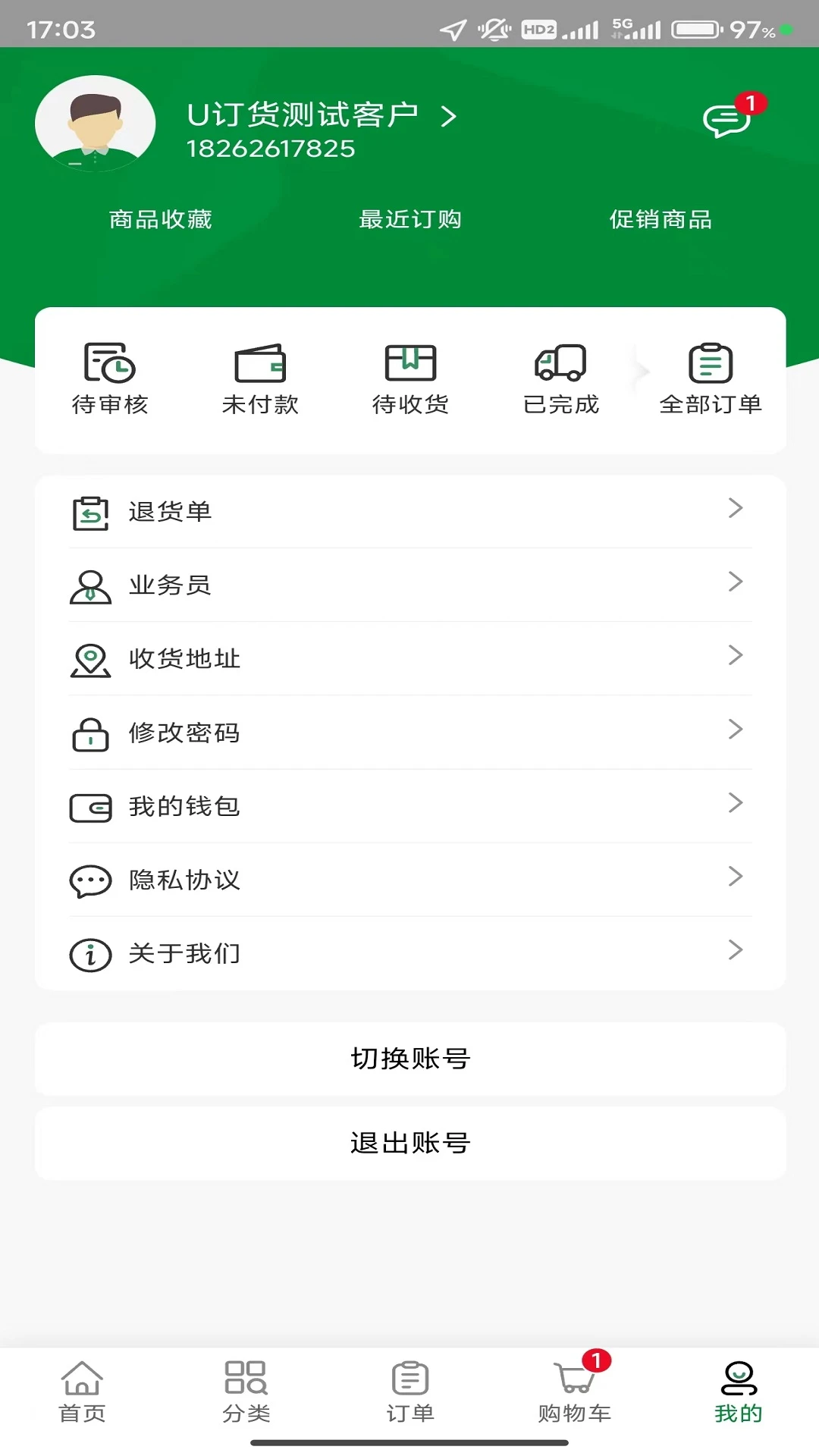Select 修改密码 to change password
Screen dimensions: 819x1456
[410, 733]
